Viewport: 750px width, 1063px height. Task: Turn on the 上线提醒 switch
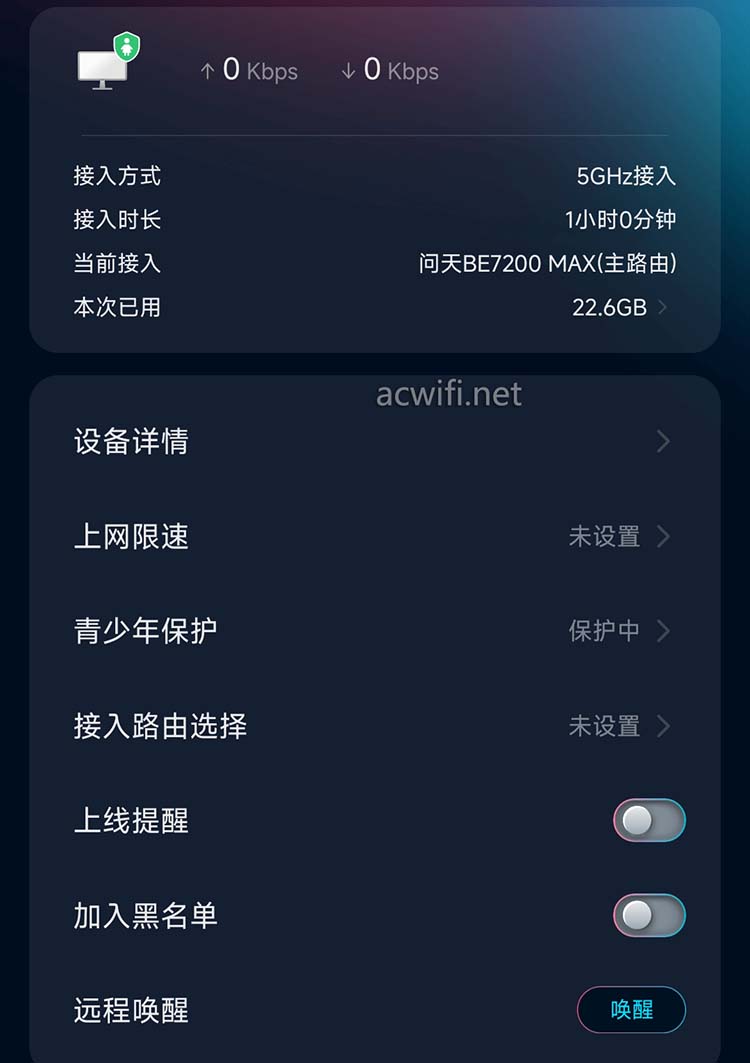[x=649, y=821]
